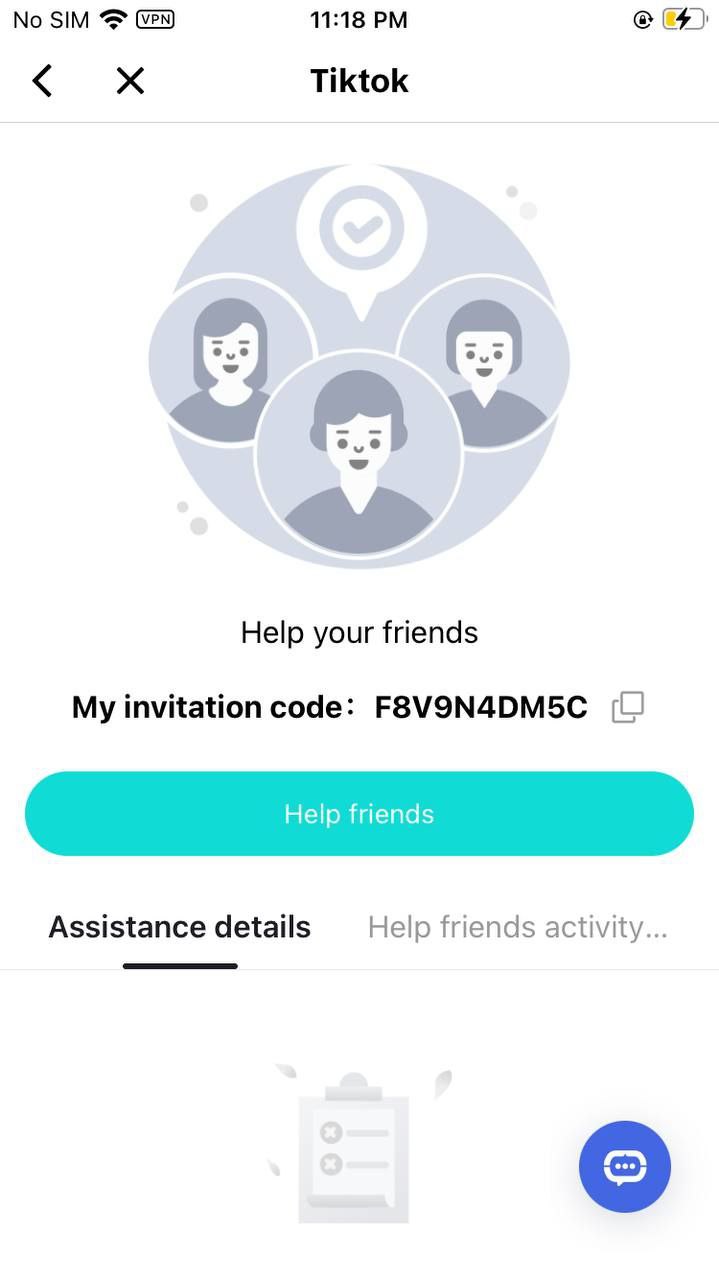The width and height of the screenshot is (719, 1280).
Task: Switch to the Assistance details tab
Action: pyautogui.click(x=180, y=927)
